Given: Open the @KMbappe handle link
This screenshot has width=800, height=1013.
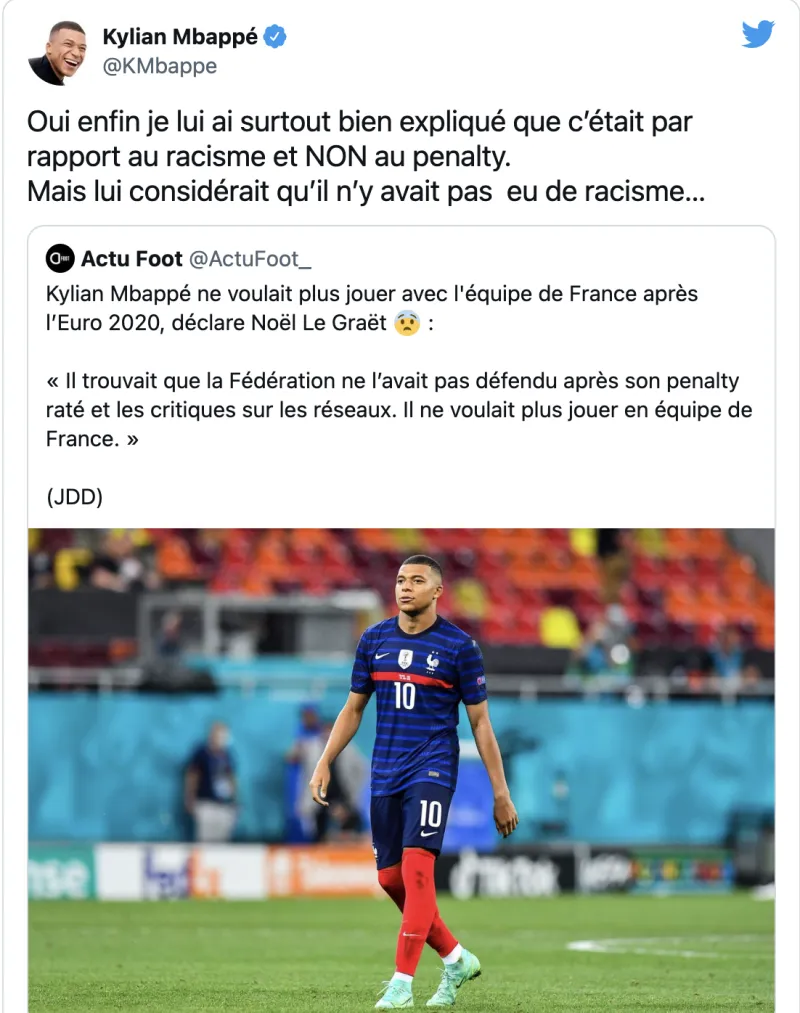Looking at the screenshot, I should [x=159, y=67].
